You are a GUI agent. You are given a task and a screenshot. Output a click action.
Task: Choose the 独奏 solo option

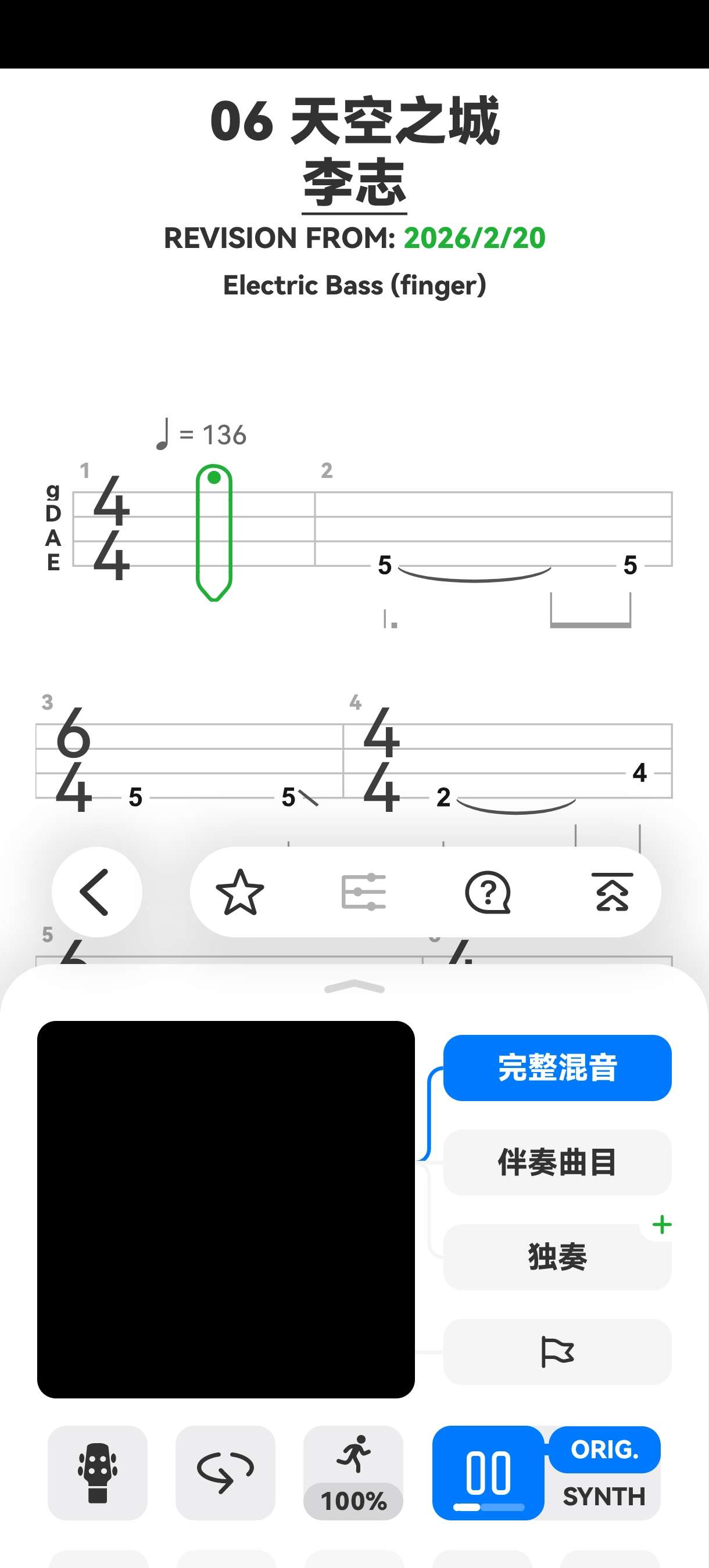pyautogui.click(x=557, y=1257)
